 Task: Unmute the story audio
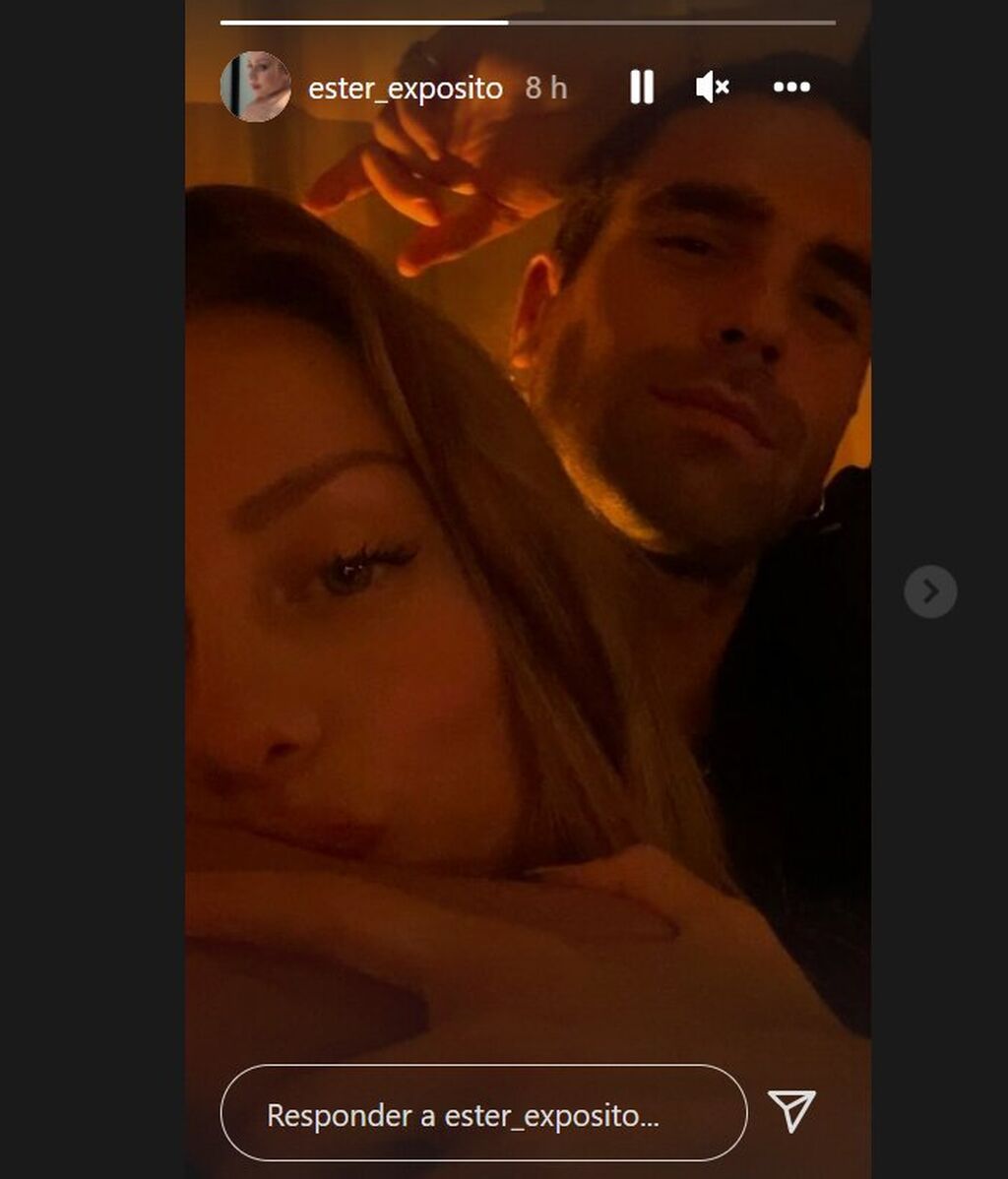coord(712,88)
